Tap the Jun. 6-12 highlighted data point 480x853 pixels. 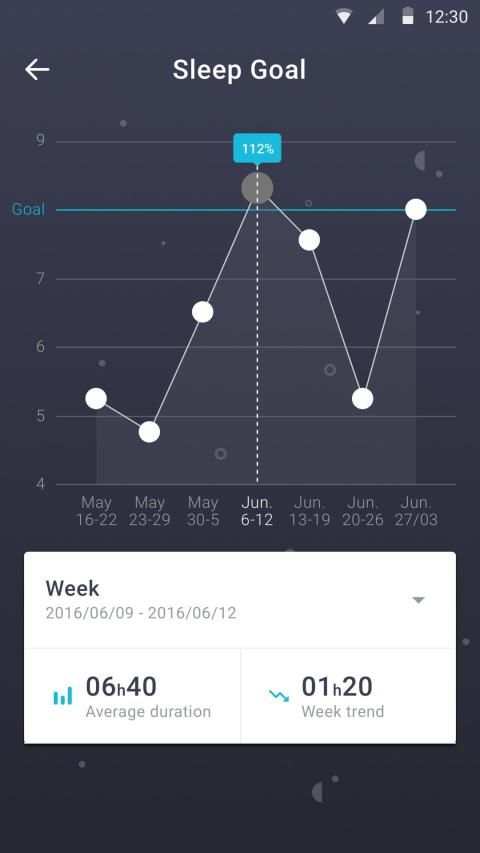pos(257,188)
